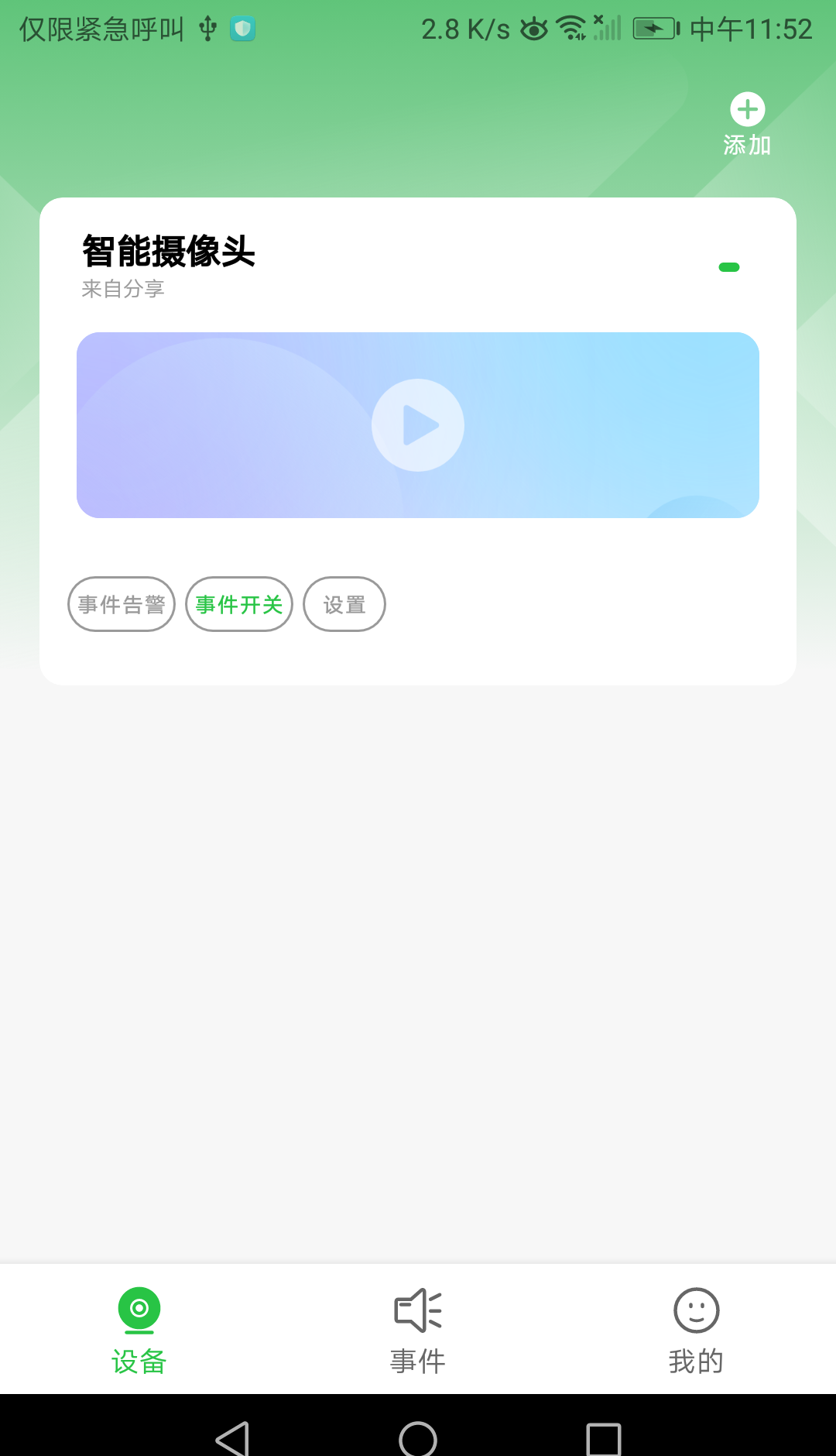The image size is (836, 1456).
Task: Select the 设备 tab
Action: pos(139,1331)
